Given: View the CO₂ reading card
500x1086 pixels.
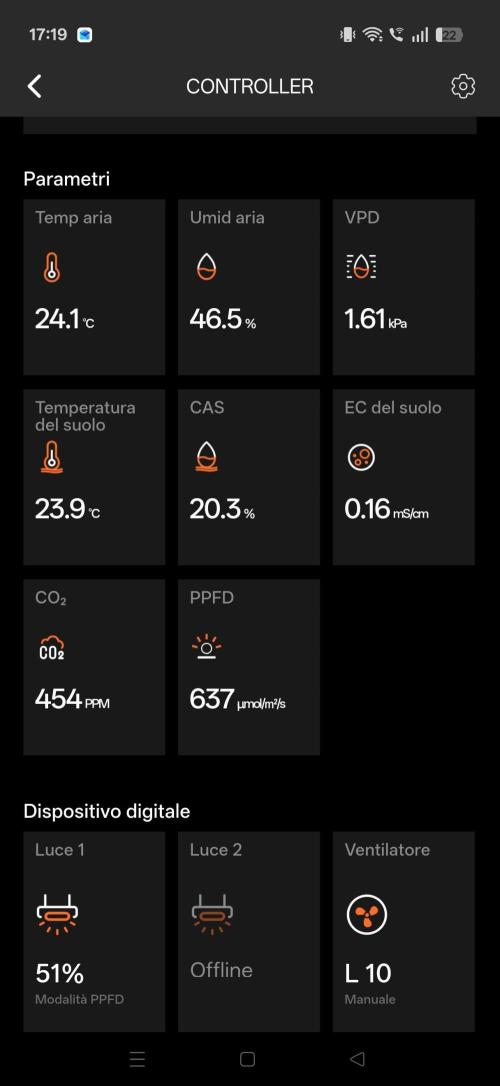Looking at the screenshot, I should pyautogui.click(x=94, y=667).
